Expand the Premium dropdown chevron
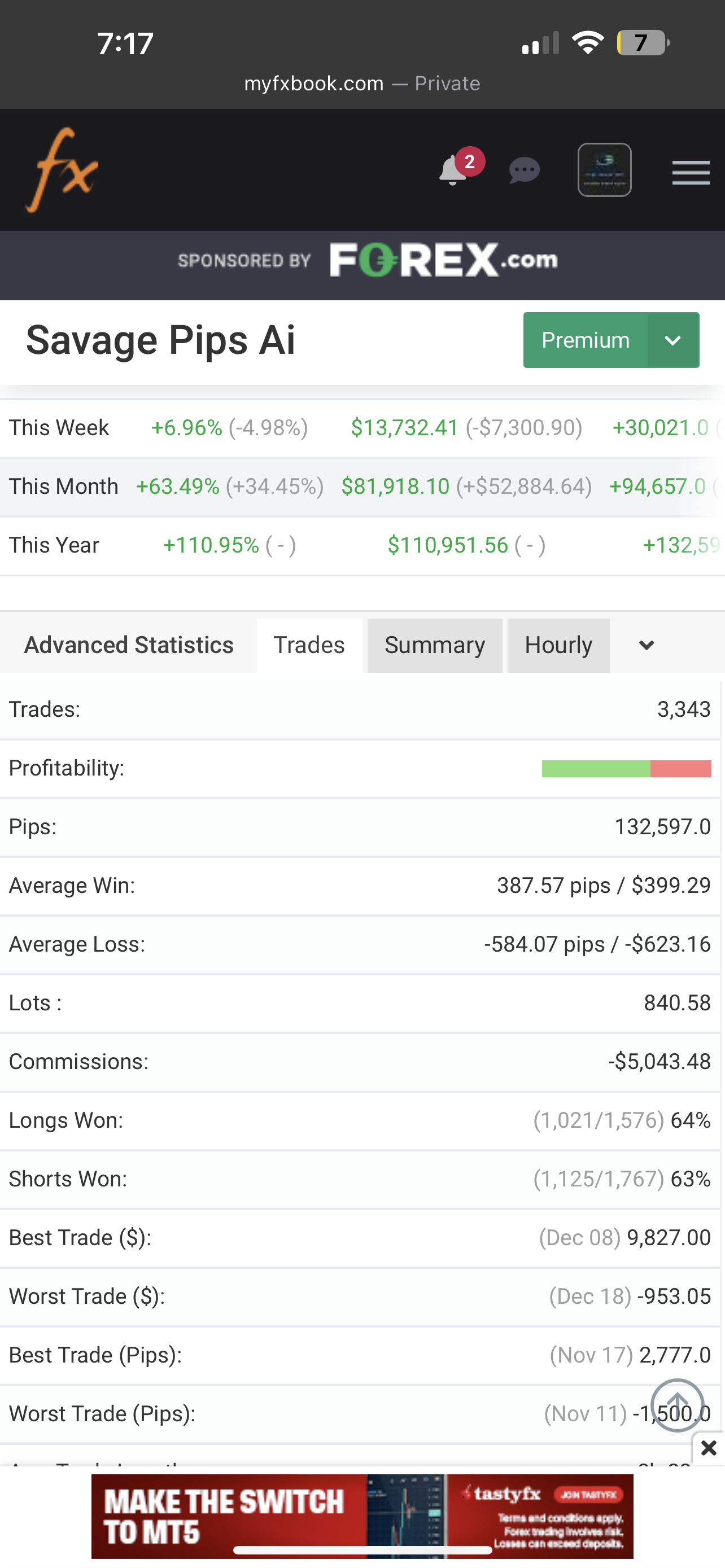The width and height of the screenshot is (725, 1568). [x=672, y=340]
